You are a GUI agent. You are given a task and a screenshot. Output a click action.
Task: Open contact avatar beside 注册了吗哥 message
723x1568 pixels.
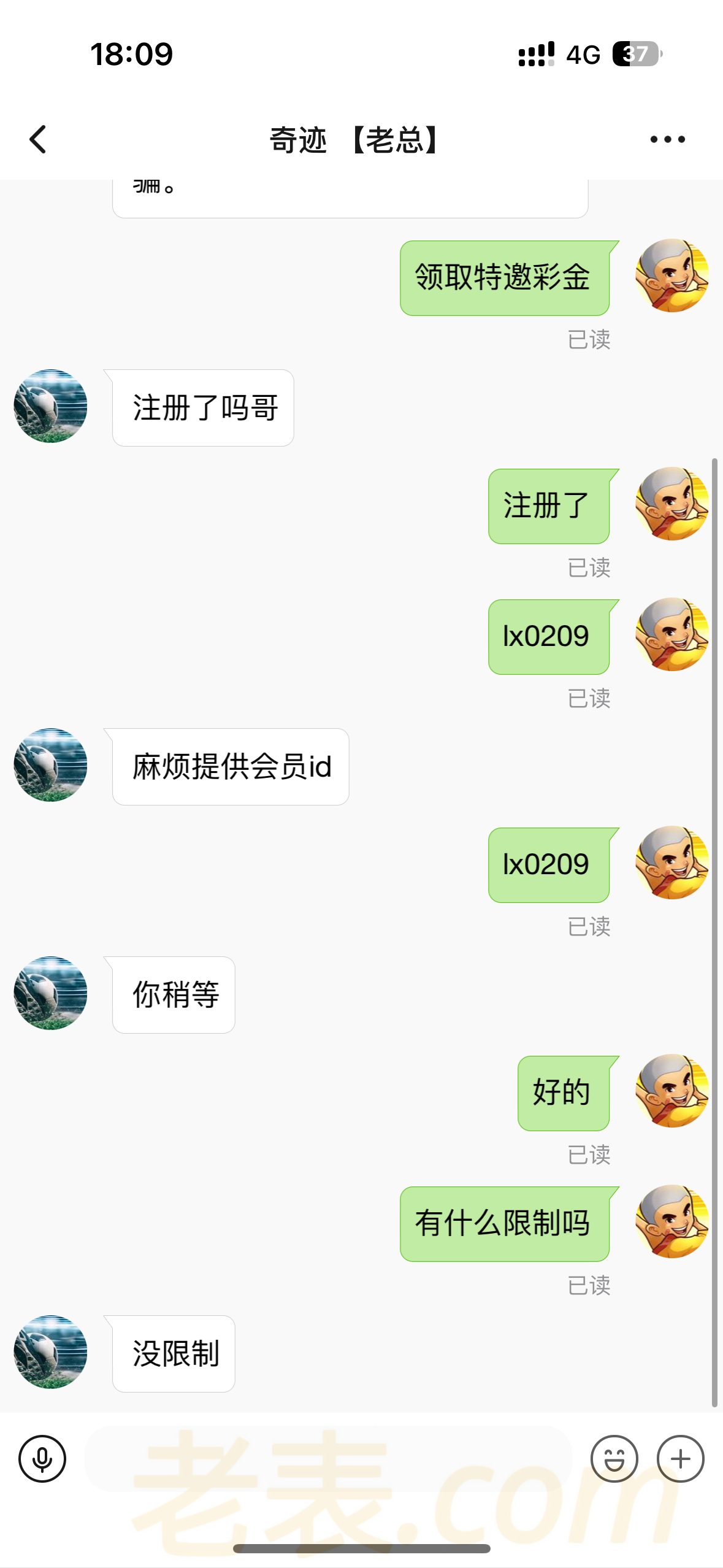coord(50,406)
